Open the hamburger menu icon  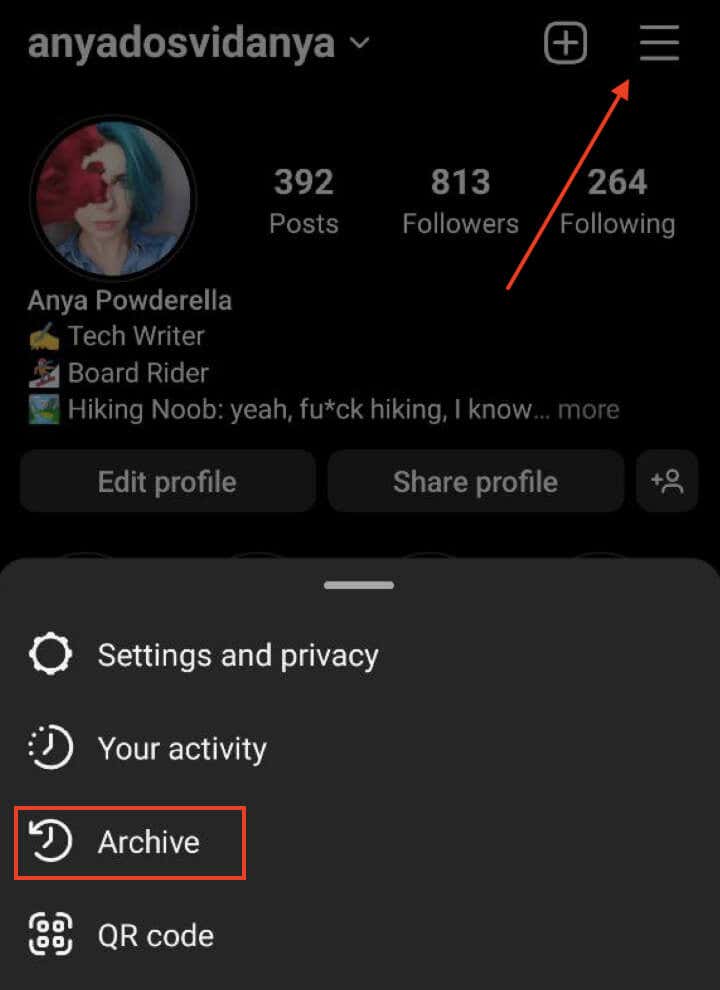[659, 44]
